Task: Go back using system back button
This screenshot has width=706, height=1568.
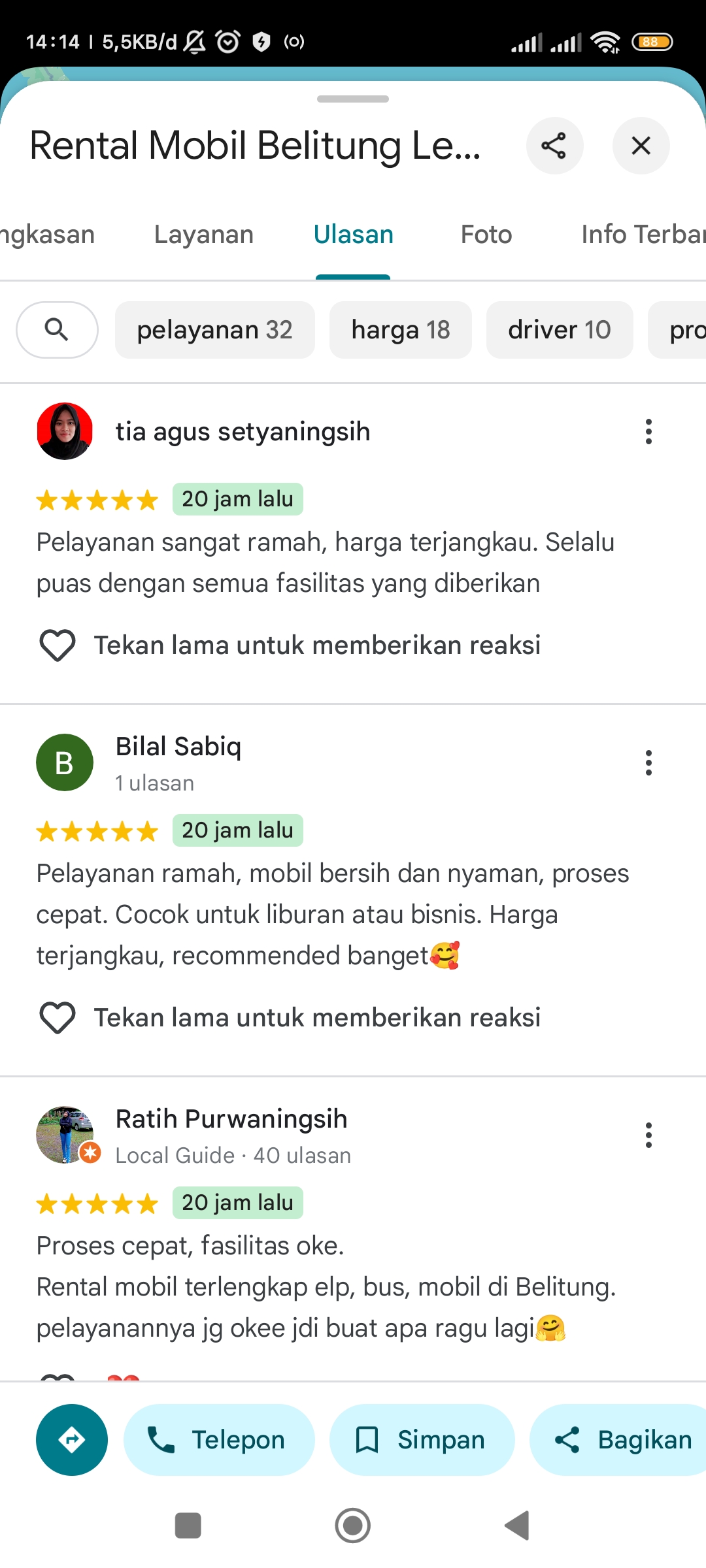Action: (x=518, y=1526)
